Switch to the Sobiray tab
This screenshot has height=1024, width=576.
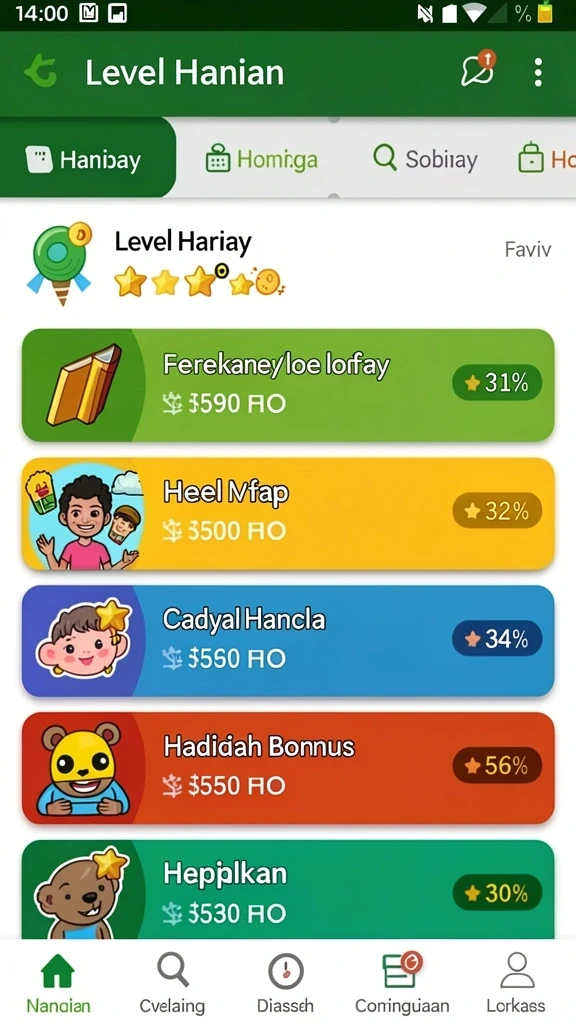pos(425,159)
